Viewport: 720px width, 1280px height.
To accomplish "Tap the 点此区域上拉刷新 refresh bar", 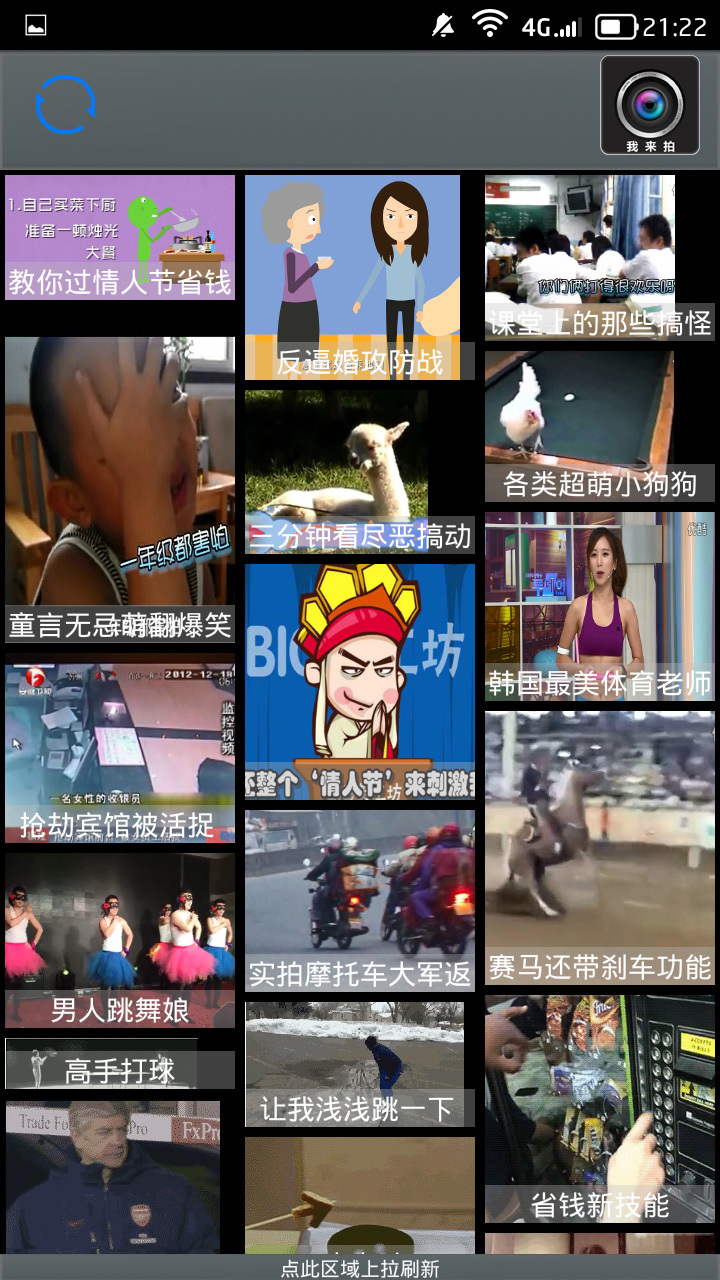I will click(x=360, y=1267).
